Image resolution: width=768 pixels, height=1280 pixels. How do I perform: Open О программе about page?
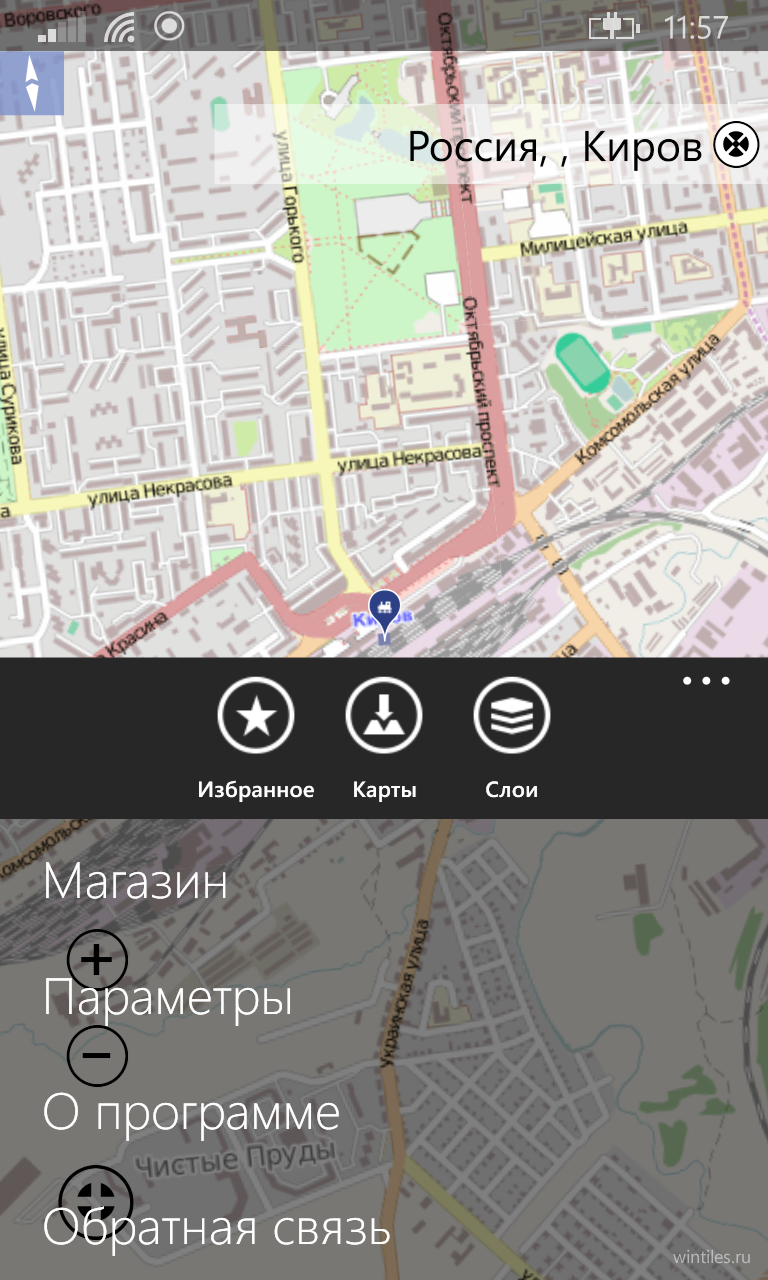coord(191,1113)
